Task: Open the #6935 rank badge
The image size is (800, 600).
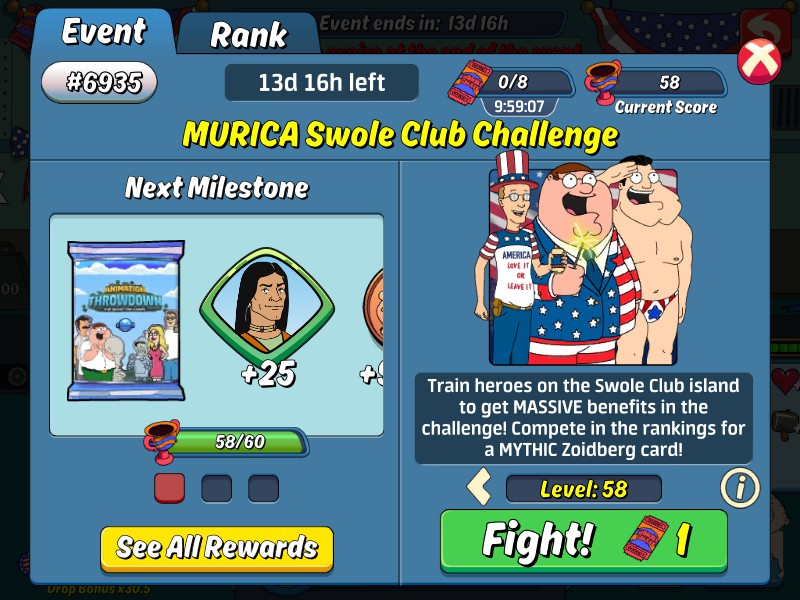Action: coord(99,82)
